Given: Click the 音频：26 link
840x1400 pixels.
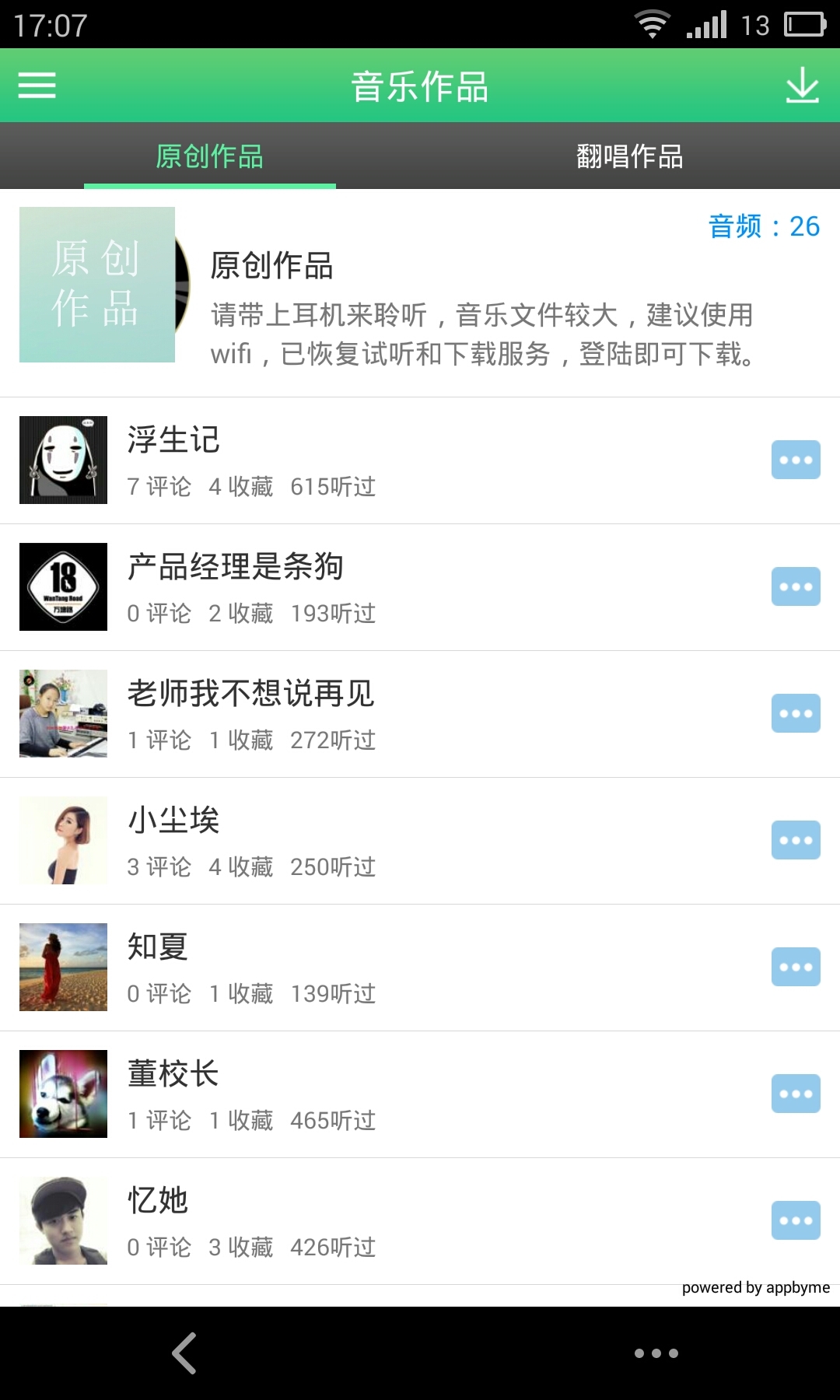Looking at the screenshot, I should click(x=764, y=226).
